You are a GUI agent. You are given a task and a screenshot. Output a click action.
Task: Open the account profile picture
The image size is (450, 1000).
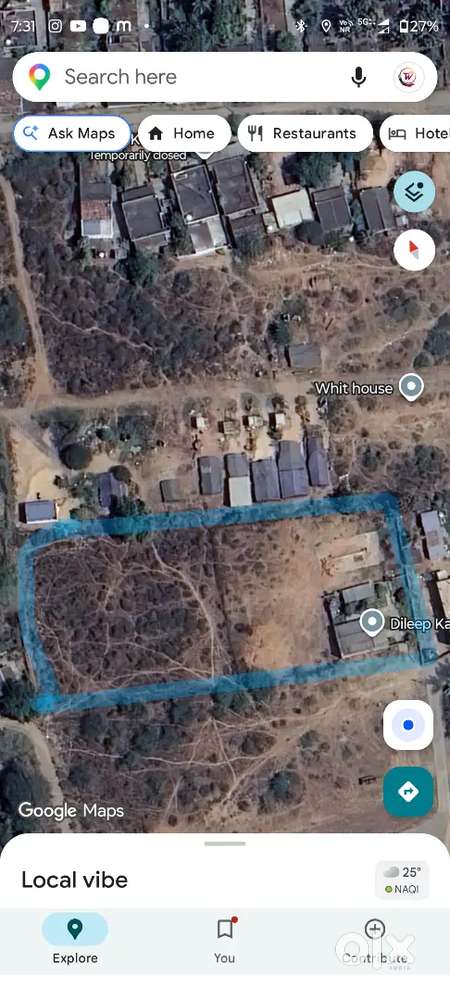[x=407, y=77]
